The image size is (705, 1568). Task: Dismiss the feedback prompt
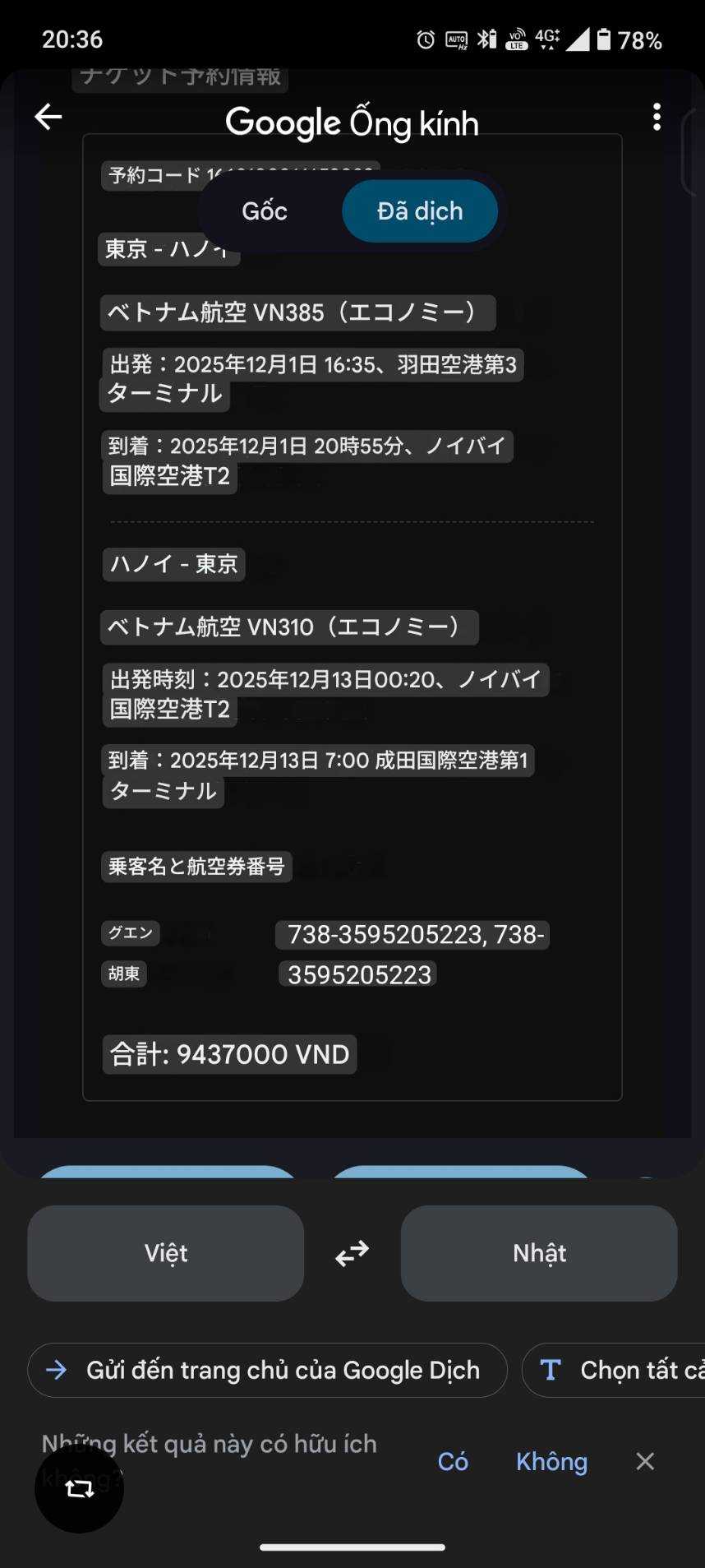(x=645, y=1461)
